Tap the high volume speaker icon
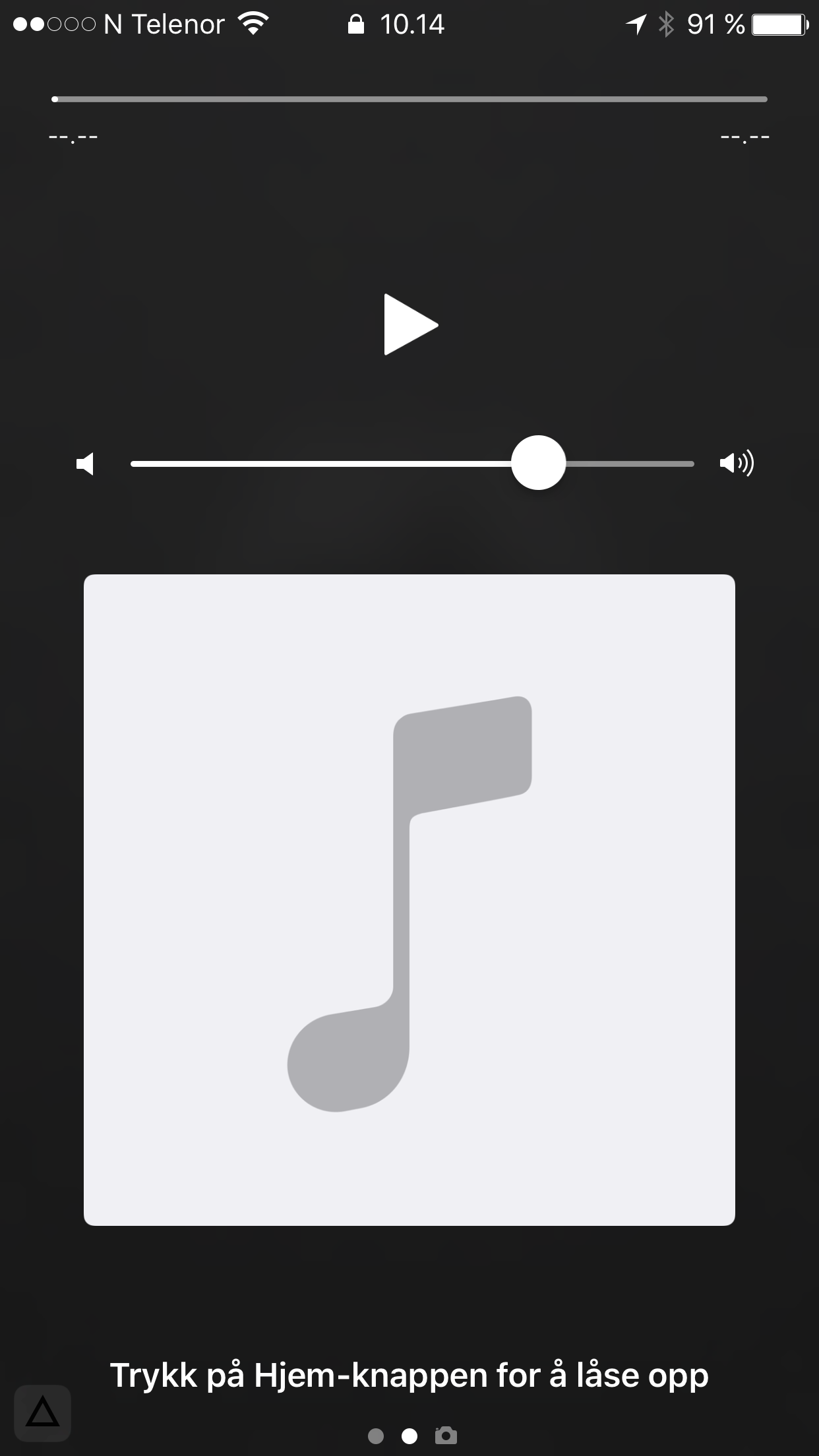Image resolution: width=819 pixels, height=1456 pixels. click(x=737, y=463)
